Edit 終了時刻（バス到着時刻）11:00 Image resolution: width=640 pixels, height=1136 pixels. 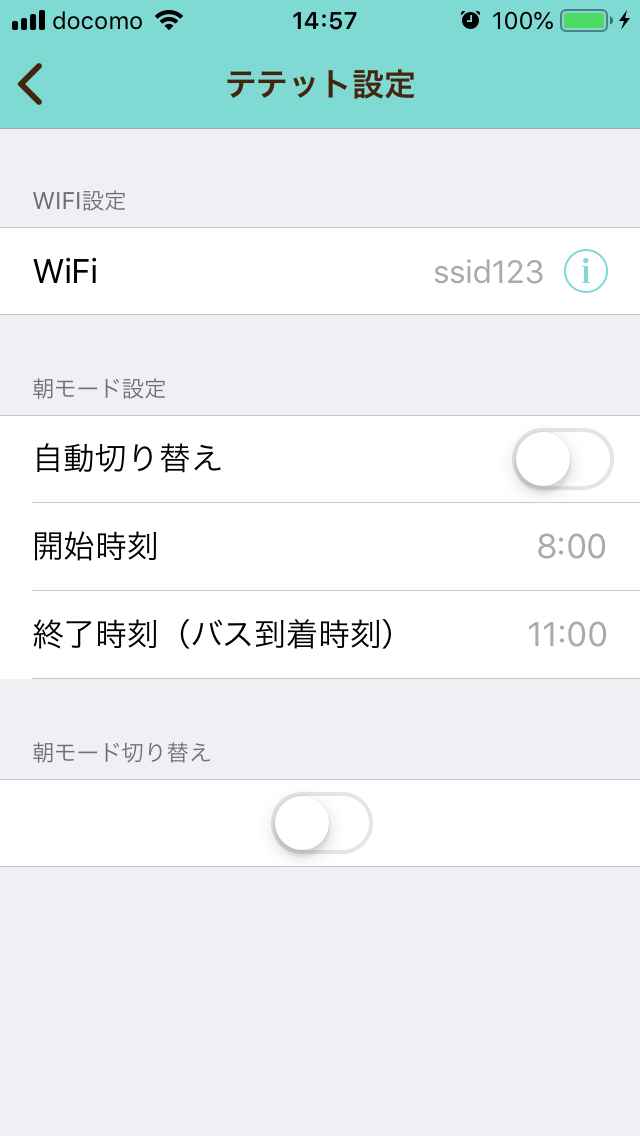coord(320,635)
